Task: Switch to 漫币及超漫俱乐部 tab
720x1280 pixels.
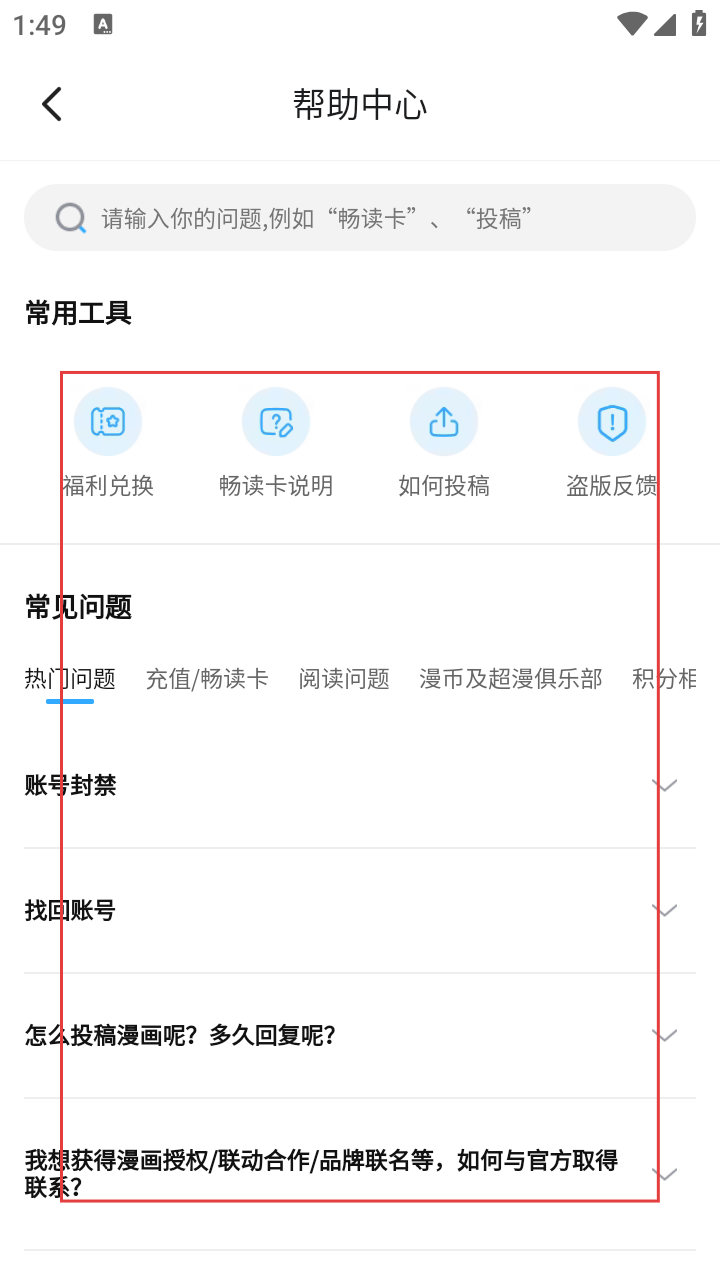Action: [x=510, y=680]
